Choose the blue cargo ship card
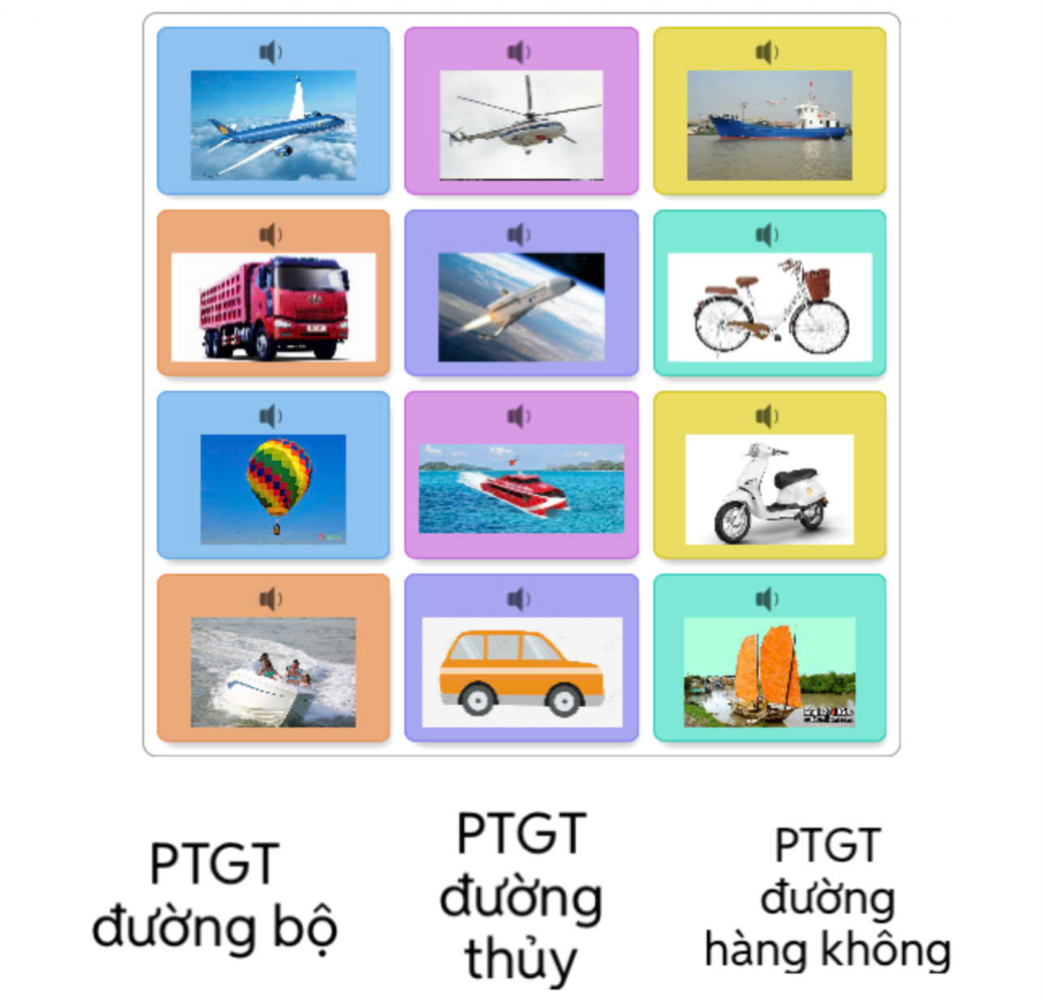1043x1000 pixels. [x=769, y=125]
